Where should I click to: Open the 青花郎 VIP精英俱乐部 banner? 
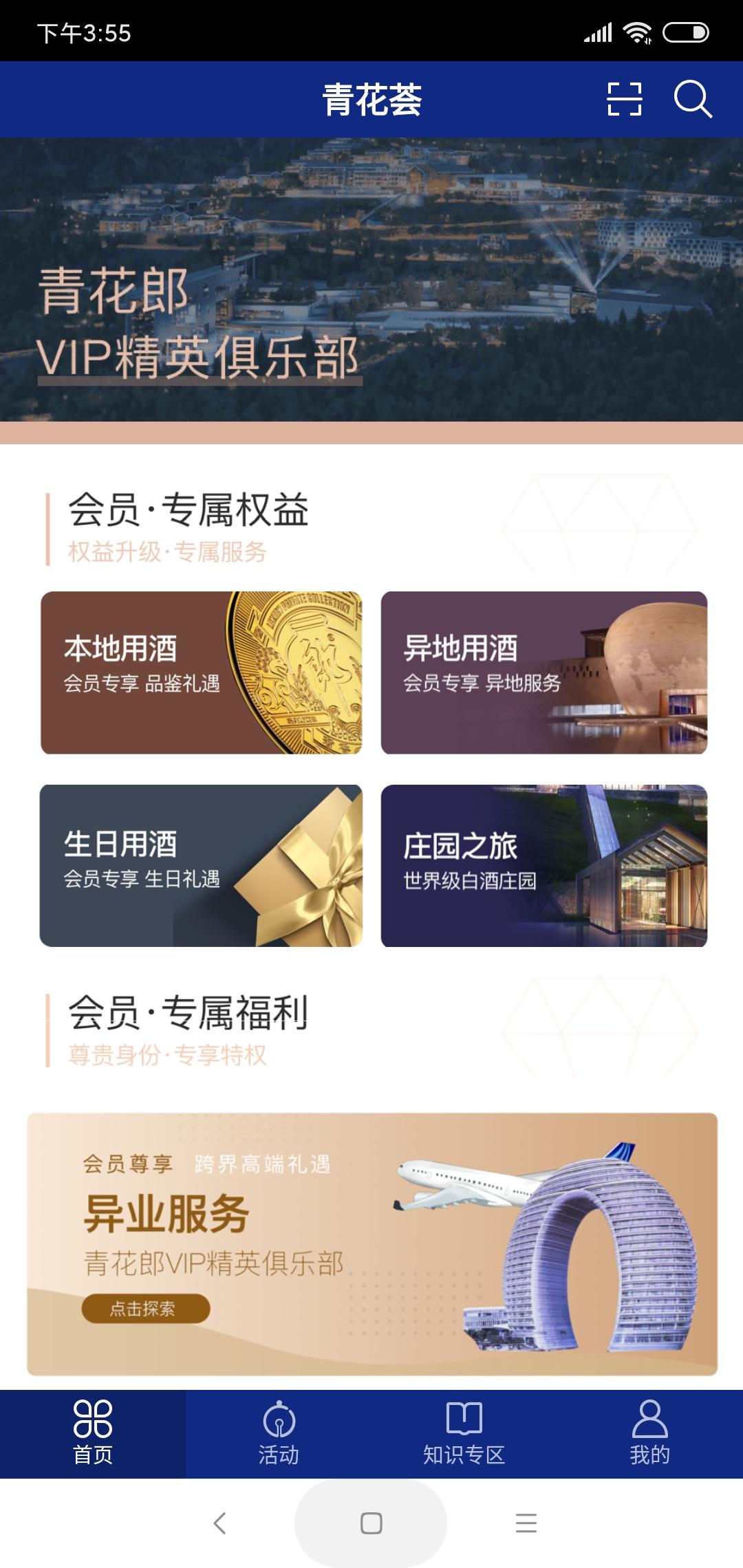371,279
